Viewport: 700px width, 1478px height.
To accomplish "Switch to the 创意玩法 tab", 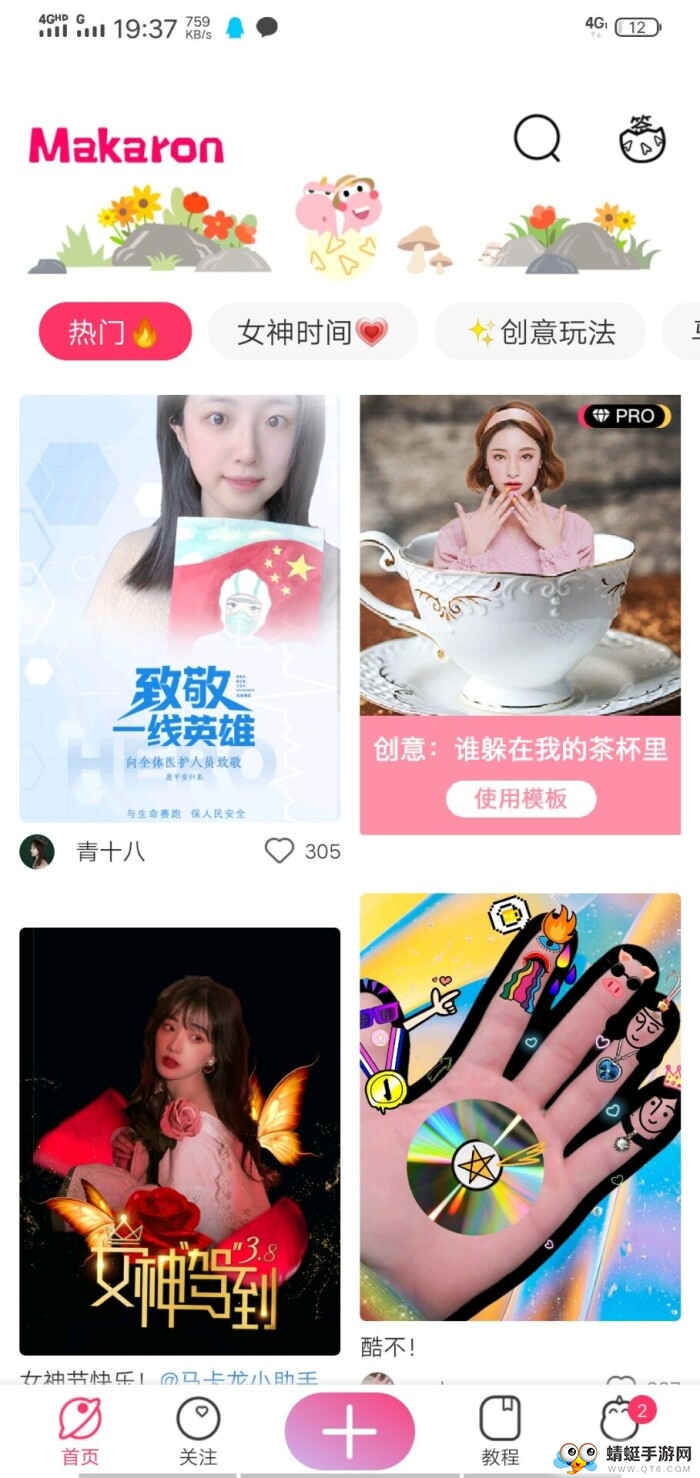I will [541, 332].
